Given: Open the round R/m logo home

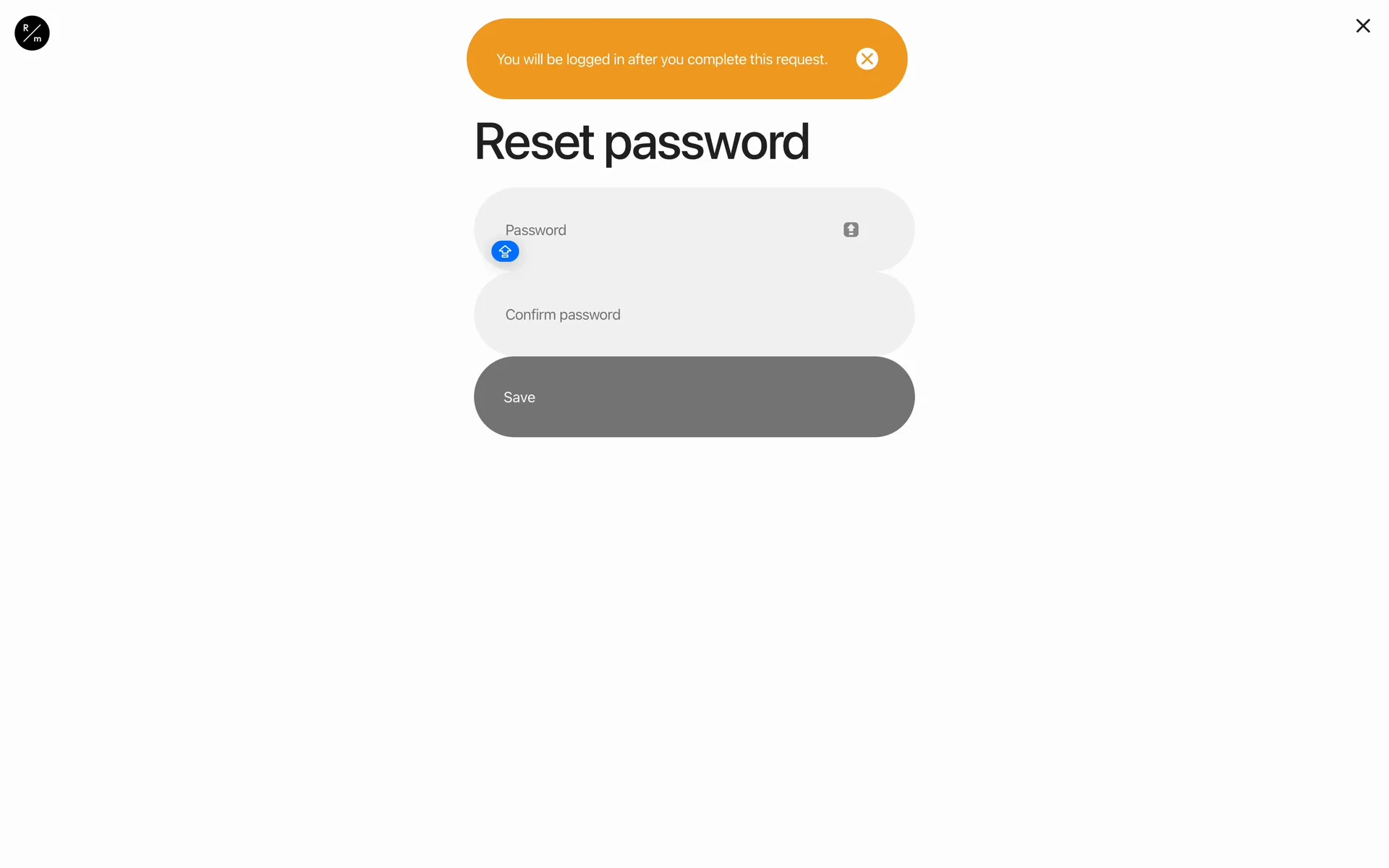Looking at the screenshot, I should (x=32, y=33).
